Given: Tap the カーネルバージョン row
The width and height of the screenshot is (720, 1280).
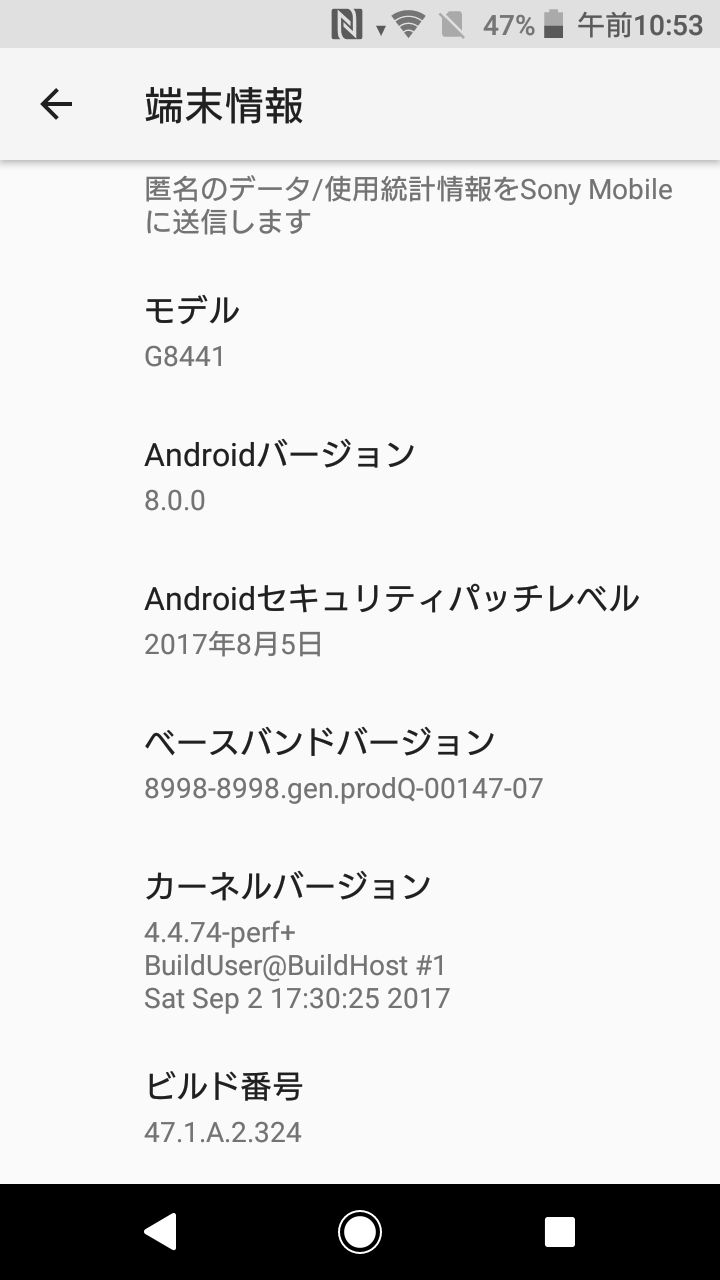Looking at the screenshot, I should click(360, 940).
